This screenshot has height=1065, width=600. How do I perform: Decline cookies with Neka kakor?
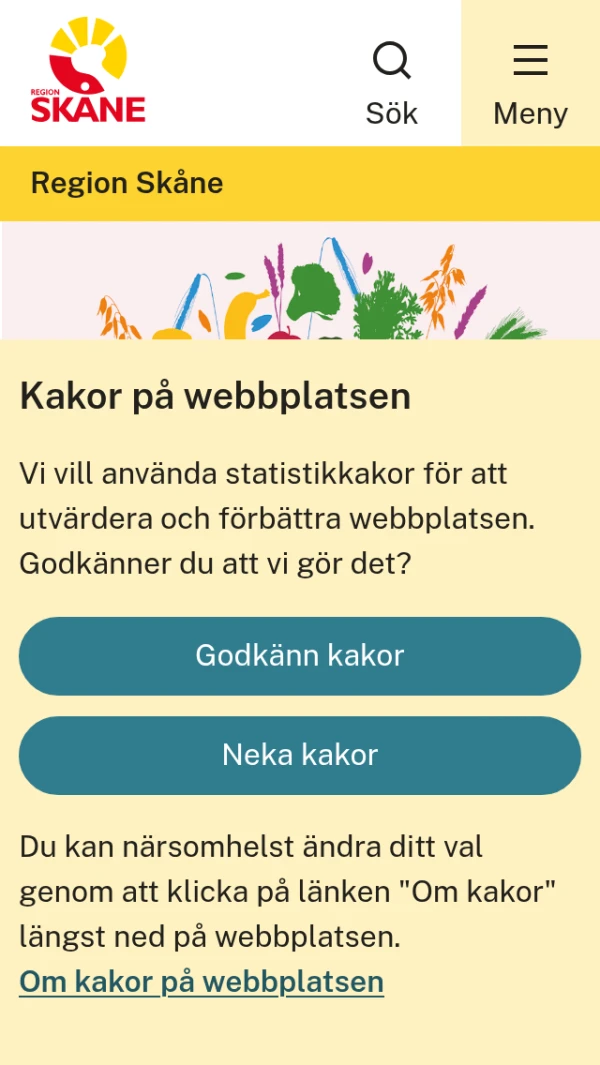point(300,755)
